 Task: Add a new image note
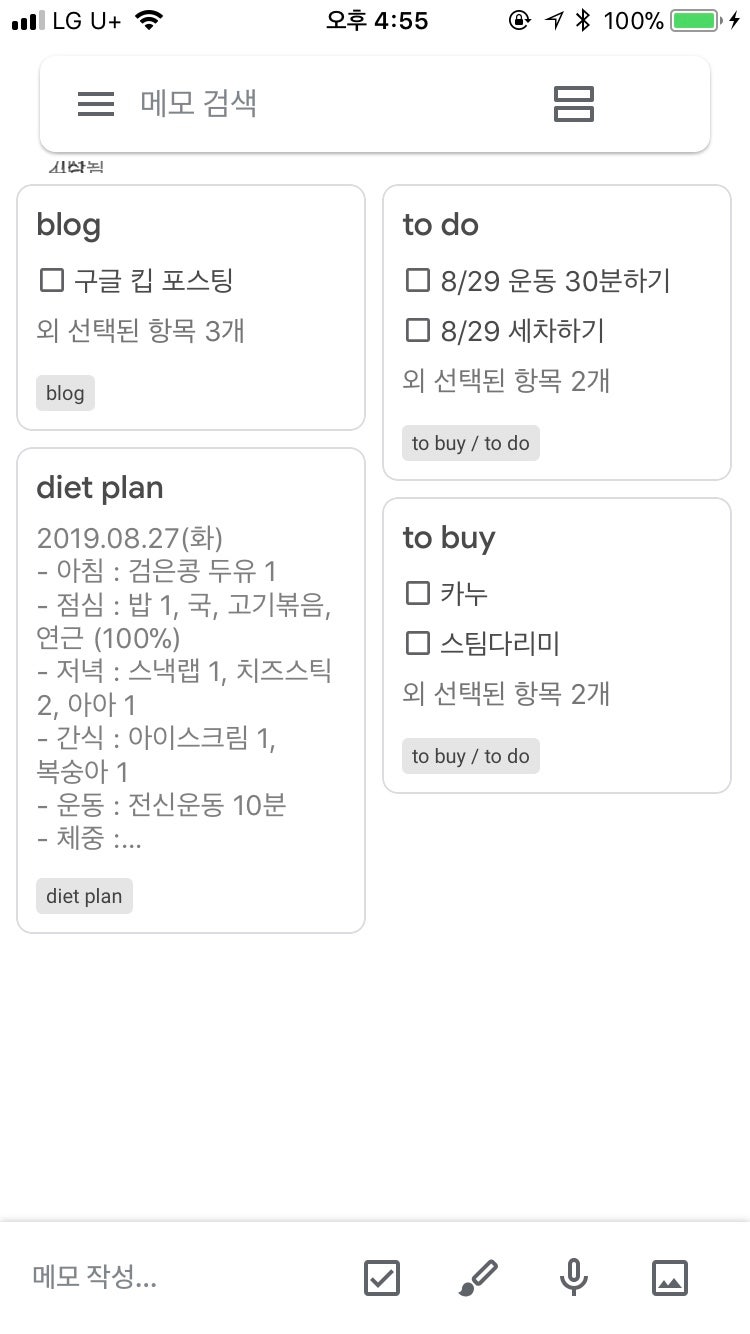(669, 1277)
